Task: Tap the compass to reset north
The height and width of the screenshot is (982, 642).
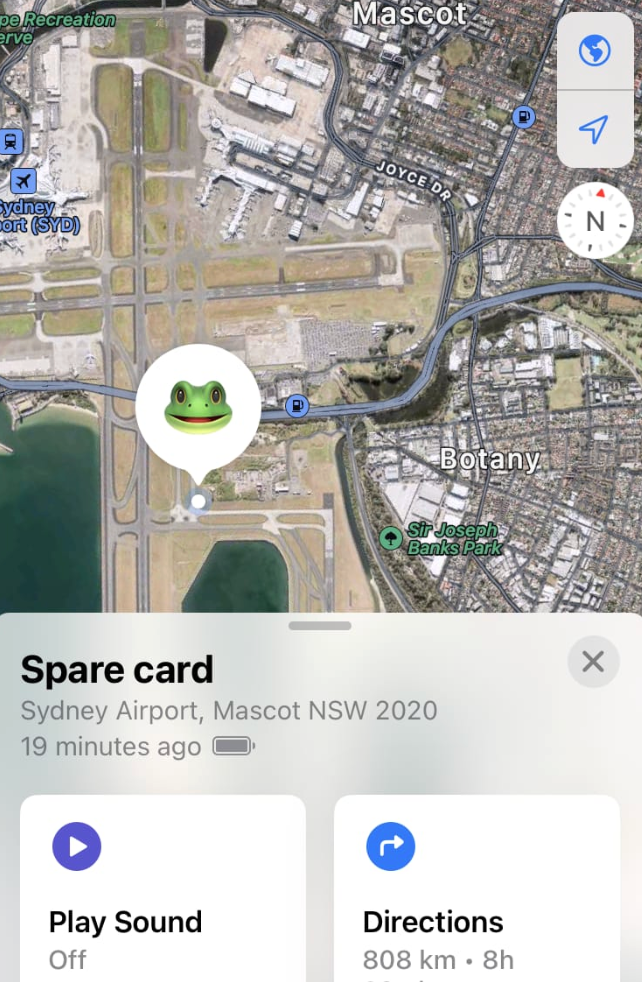Action: click(x=595, y=221)
